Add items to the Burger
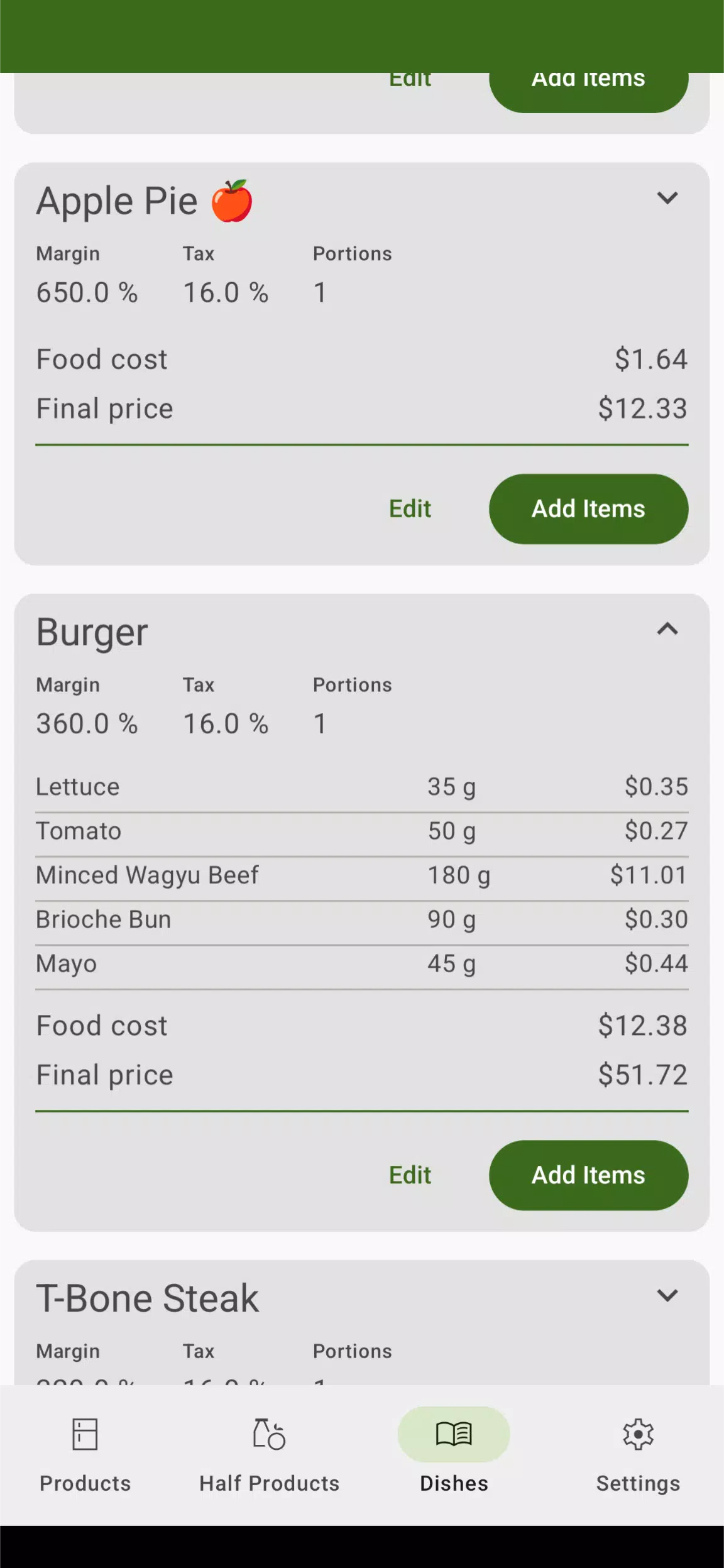The image size is (724, 1568). (588, 1175)
